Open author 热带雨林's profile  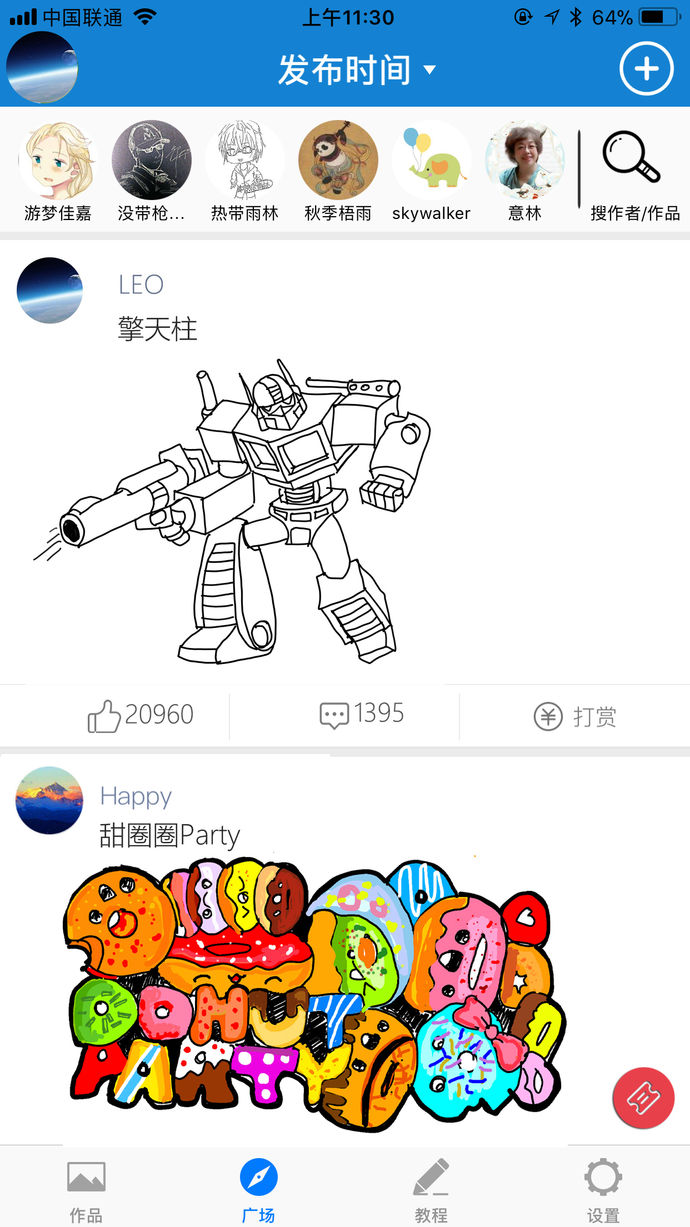[x=244, y=170]
